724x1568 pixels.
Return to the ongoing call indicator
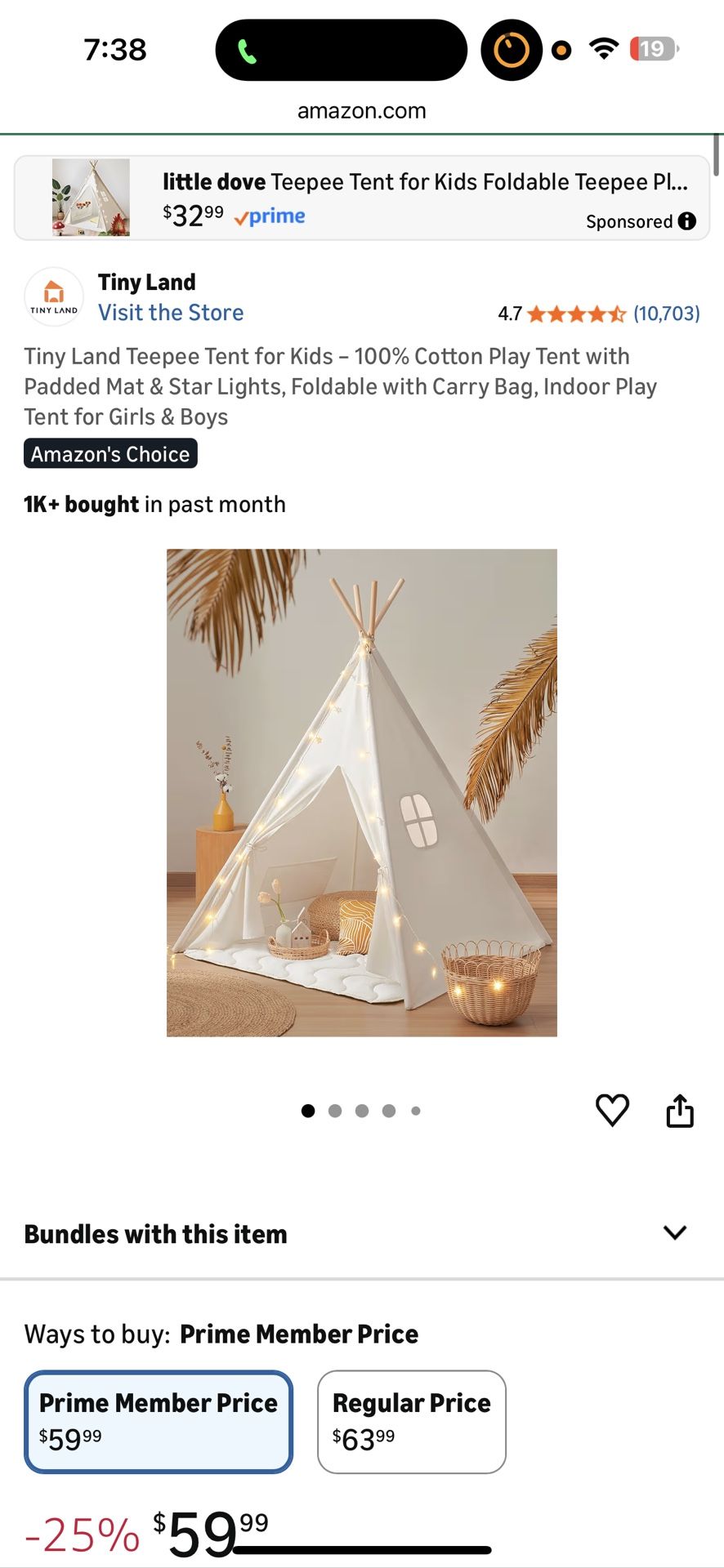[x=341, y=50]
